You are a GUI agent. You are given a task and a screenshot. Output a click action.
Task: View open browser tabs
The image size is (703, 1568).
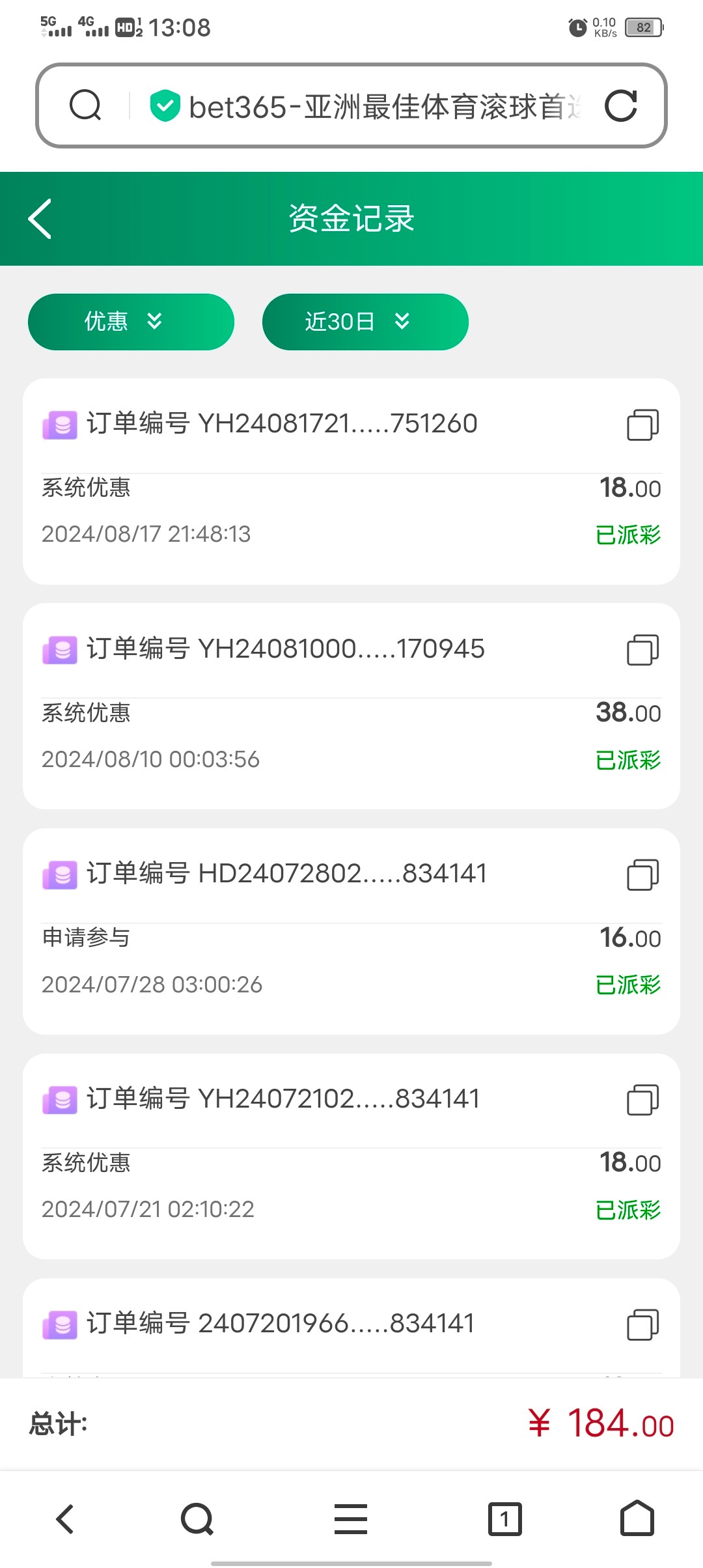504,1519
